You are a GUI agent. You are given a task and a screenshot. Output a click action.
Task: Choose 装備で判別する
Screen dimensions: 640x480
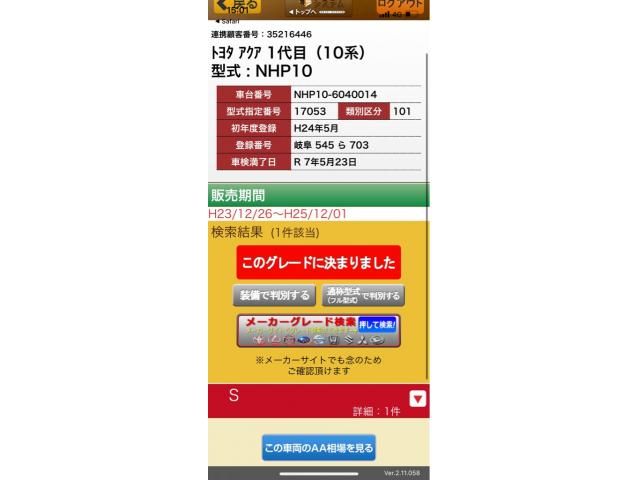click(272, 296)
